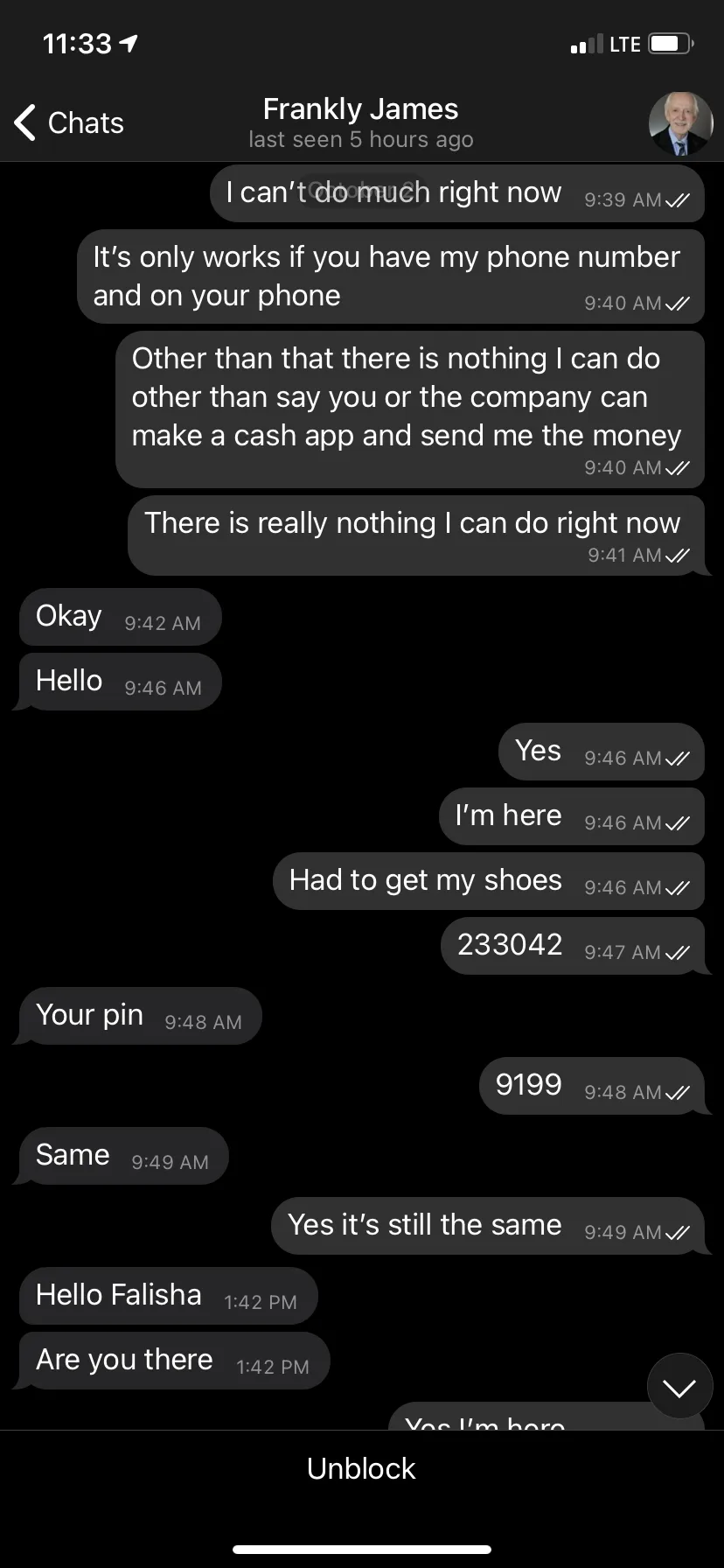Go back to Chats list

pos(69,122)
